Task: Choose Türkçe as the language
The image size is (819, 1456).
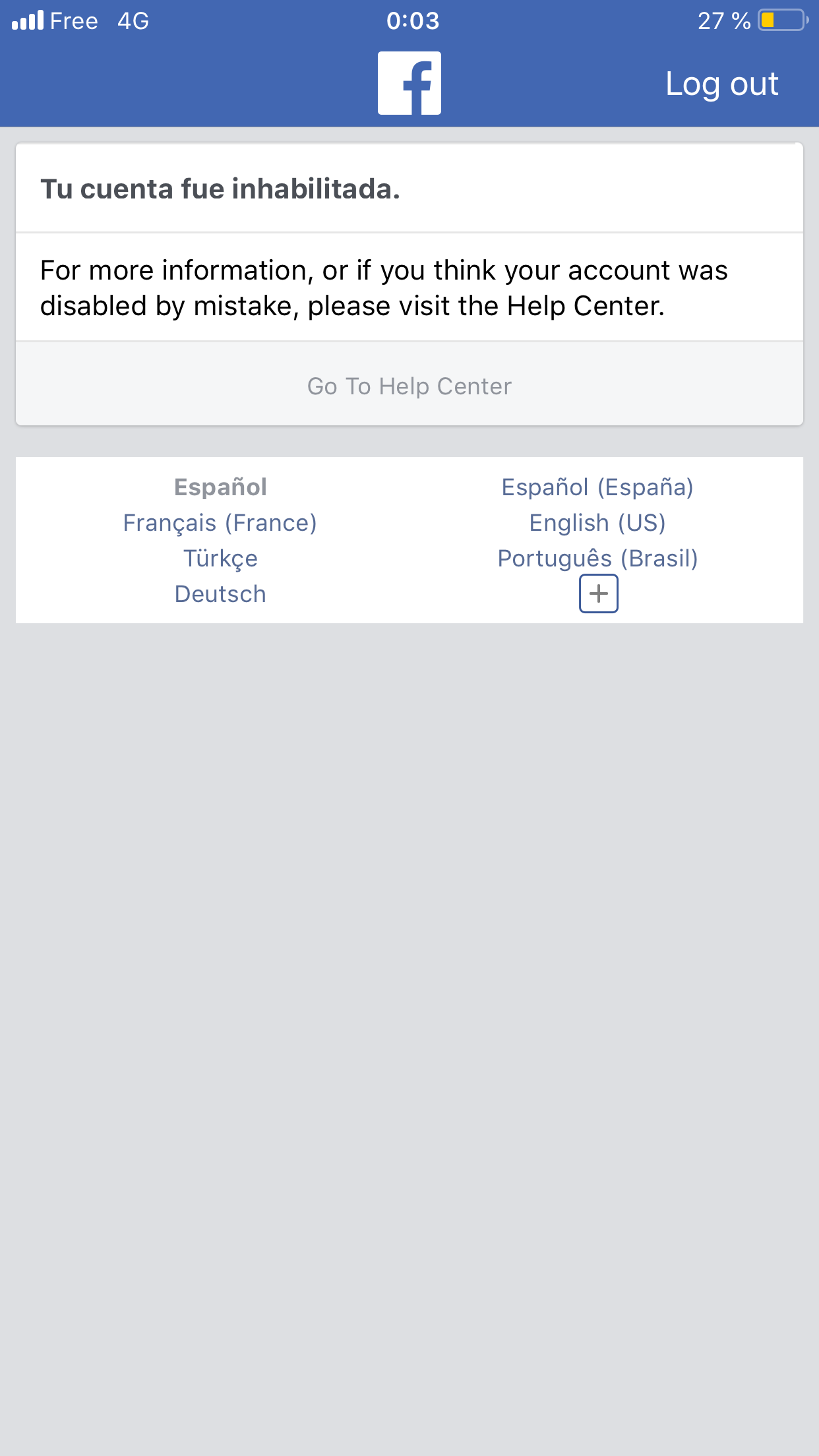Action: pyautogui.click(x=220, y=559)
